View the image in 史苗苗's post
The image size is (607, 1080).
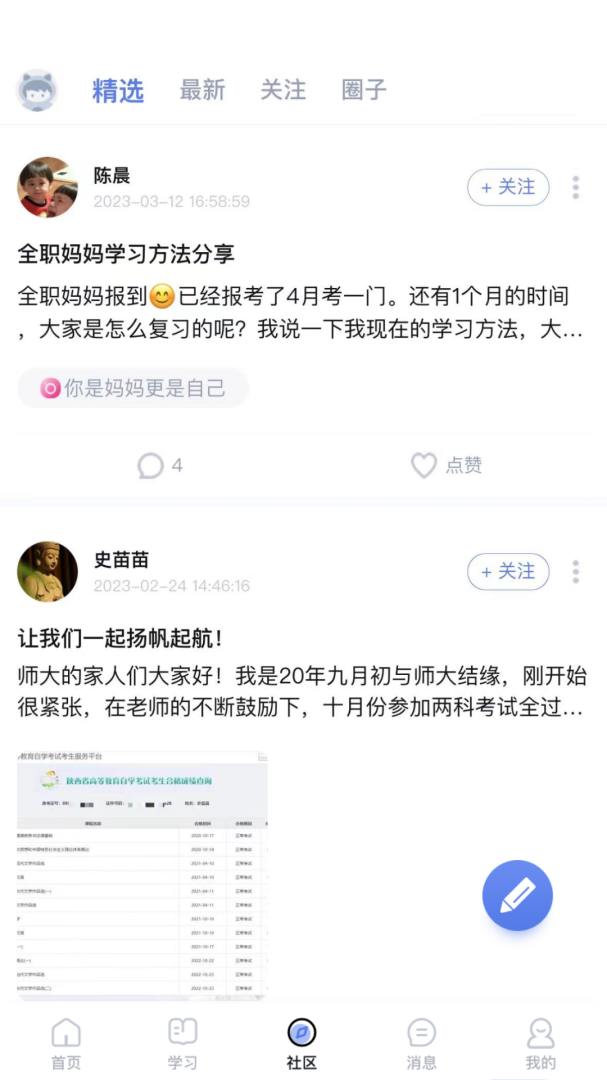142,875
